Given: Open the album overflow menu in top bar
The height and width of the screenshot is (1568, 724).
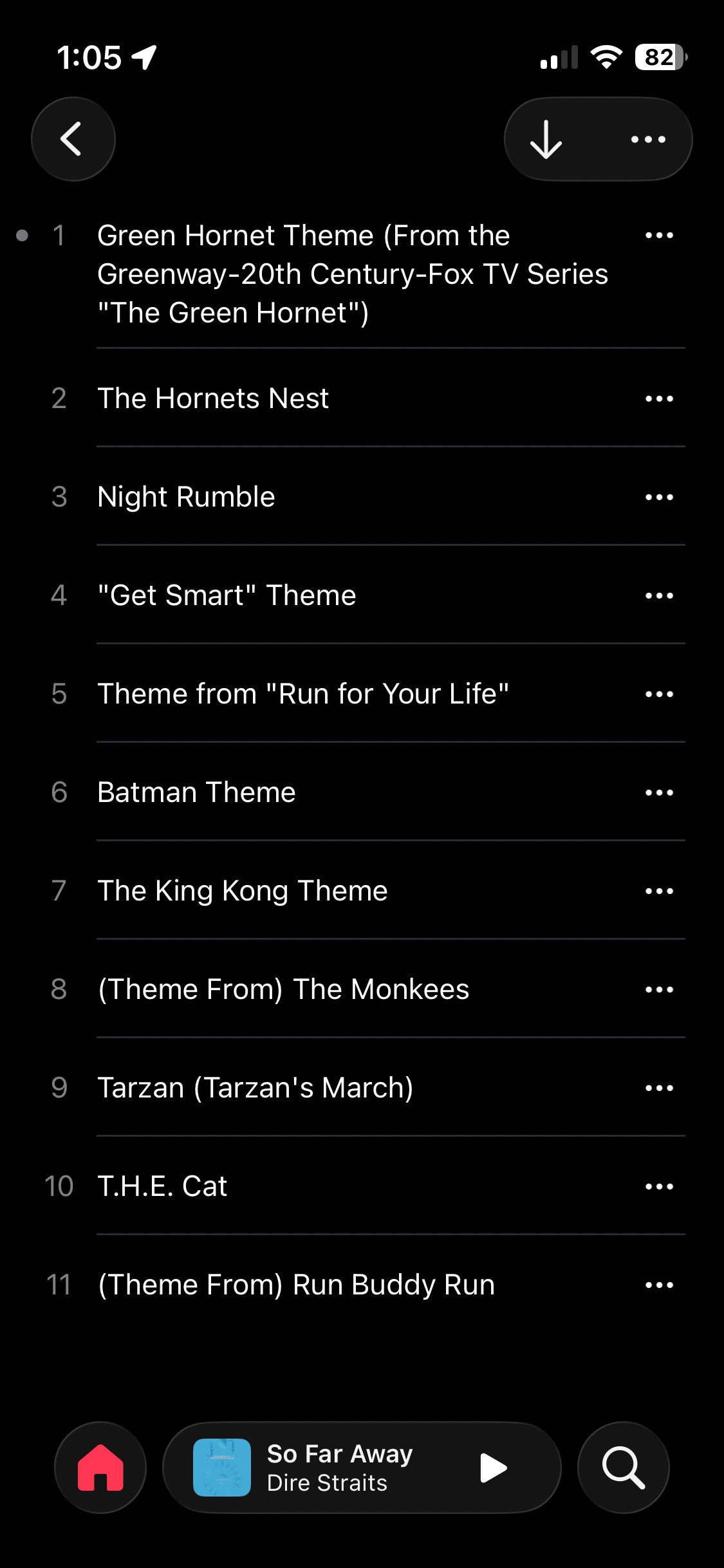Looking at the screenshot, I should tap(648, 139).
